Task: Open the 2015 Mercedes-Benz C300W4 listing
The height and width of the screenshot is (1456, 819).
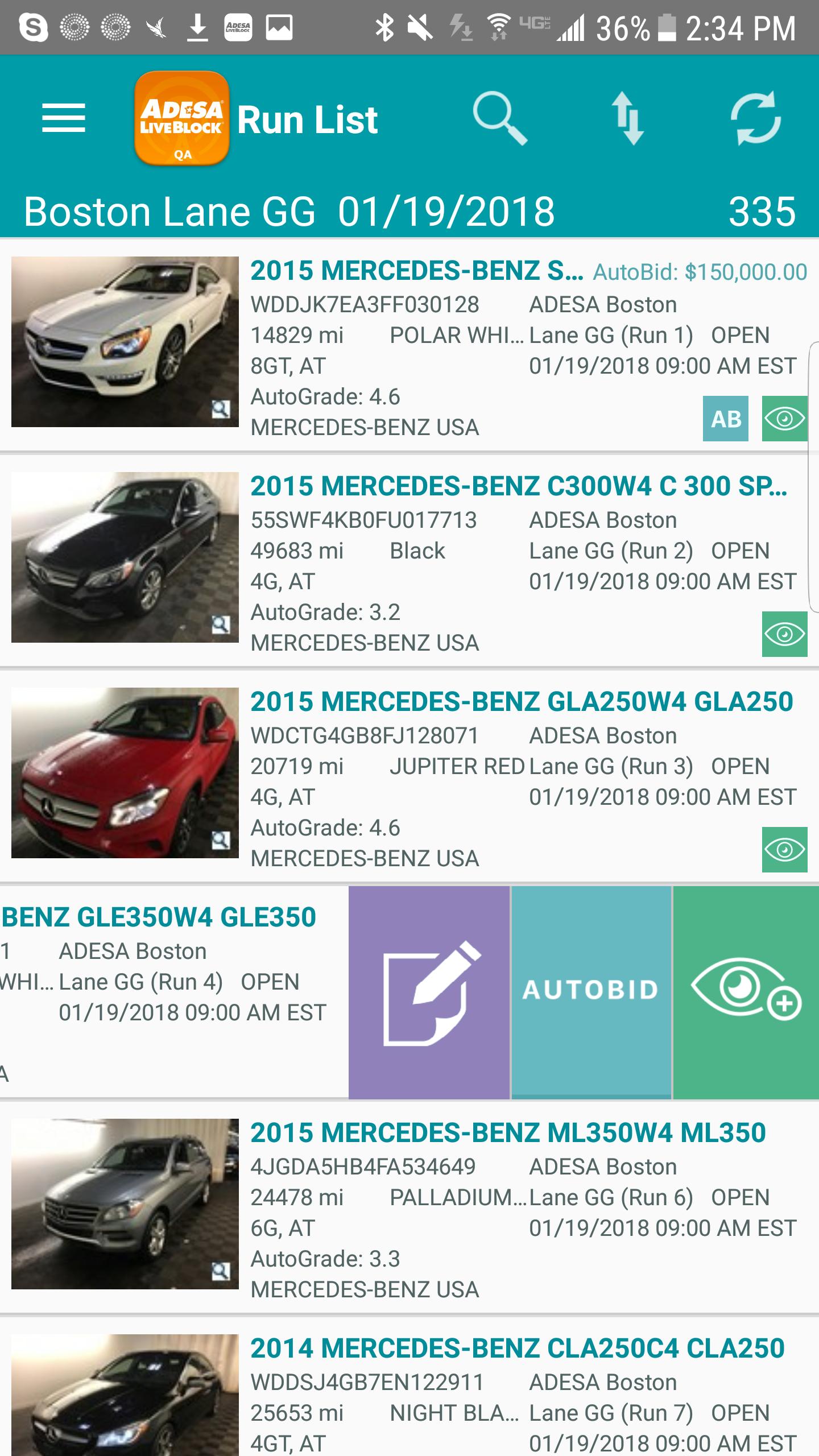Action: click(x=518, y=487)
